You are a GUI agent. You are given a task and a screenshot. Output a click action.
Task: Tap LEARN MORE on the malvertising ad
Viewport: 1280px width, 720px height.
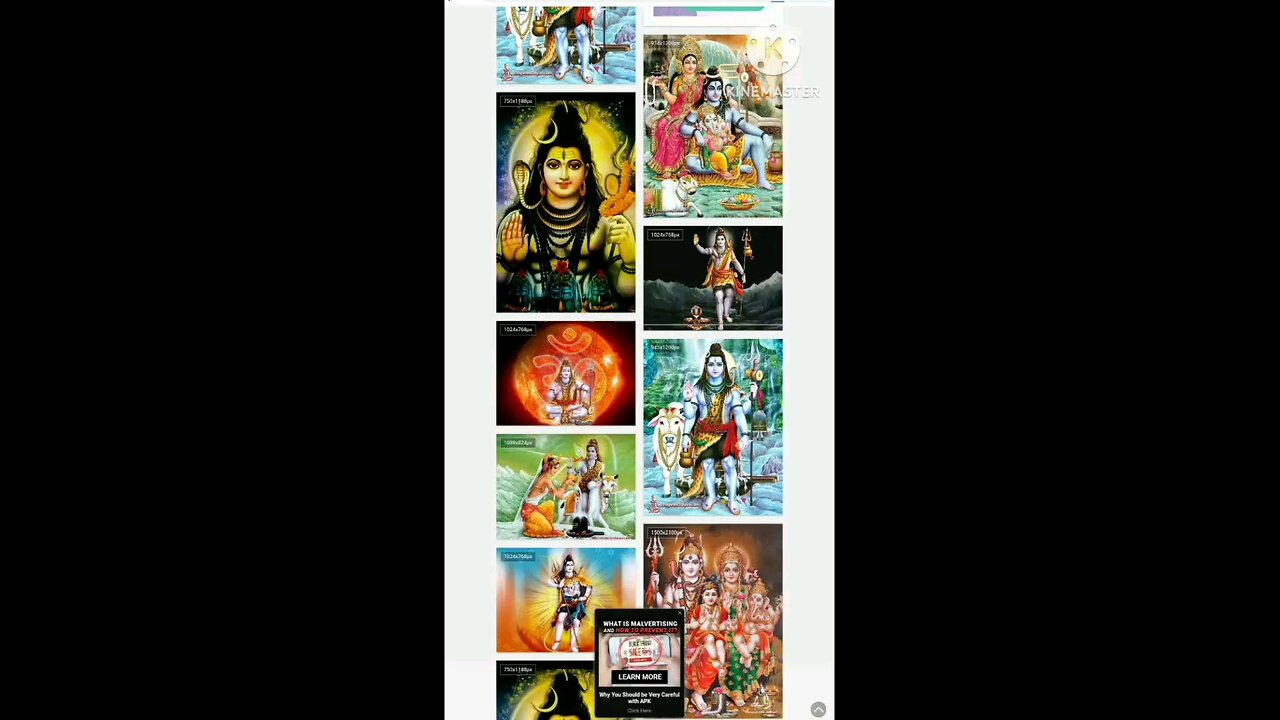[639, 677]
